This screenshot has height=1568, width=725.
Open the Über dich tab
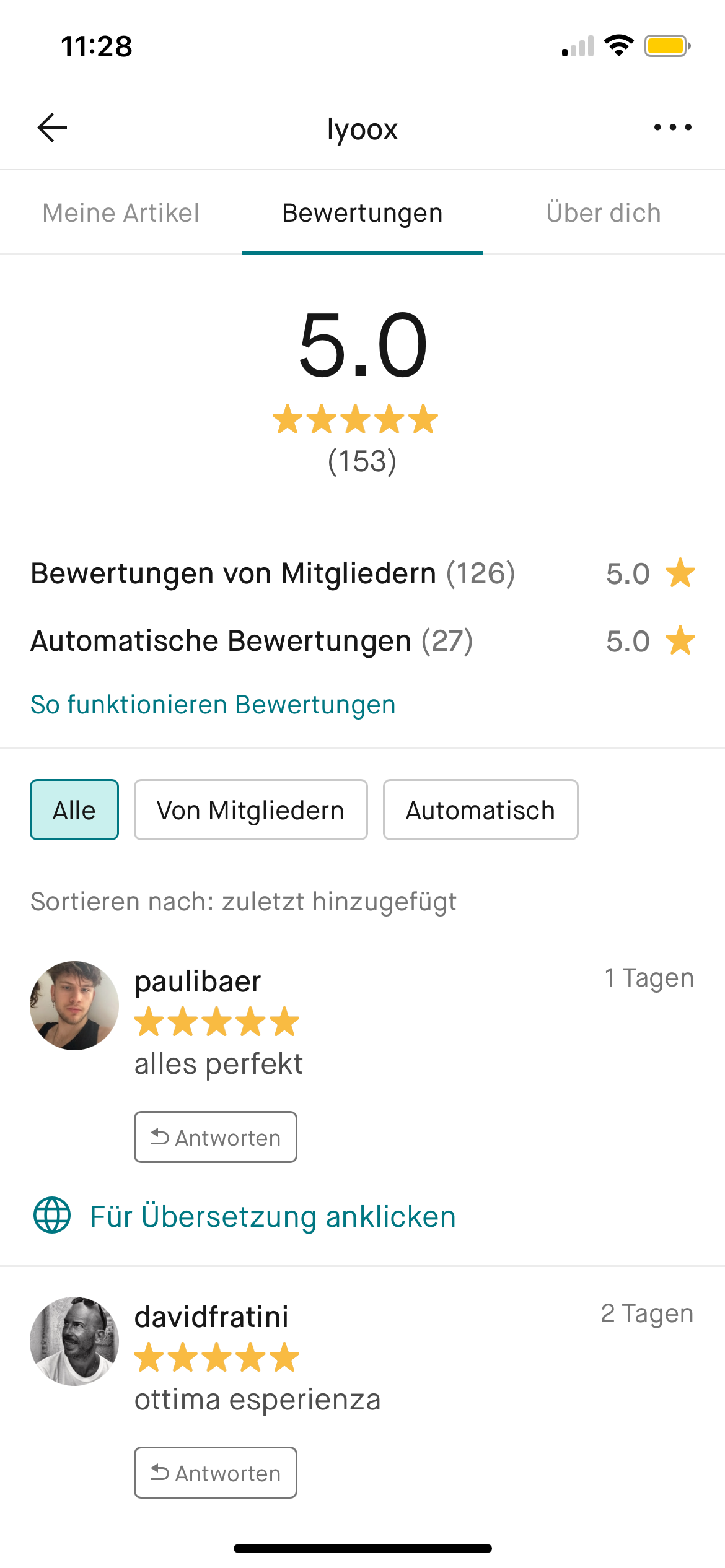click(604, 213)
